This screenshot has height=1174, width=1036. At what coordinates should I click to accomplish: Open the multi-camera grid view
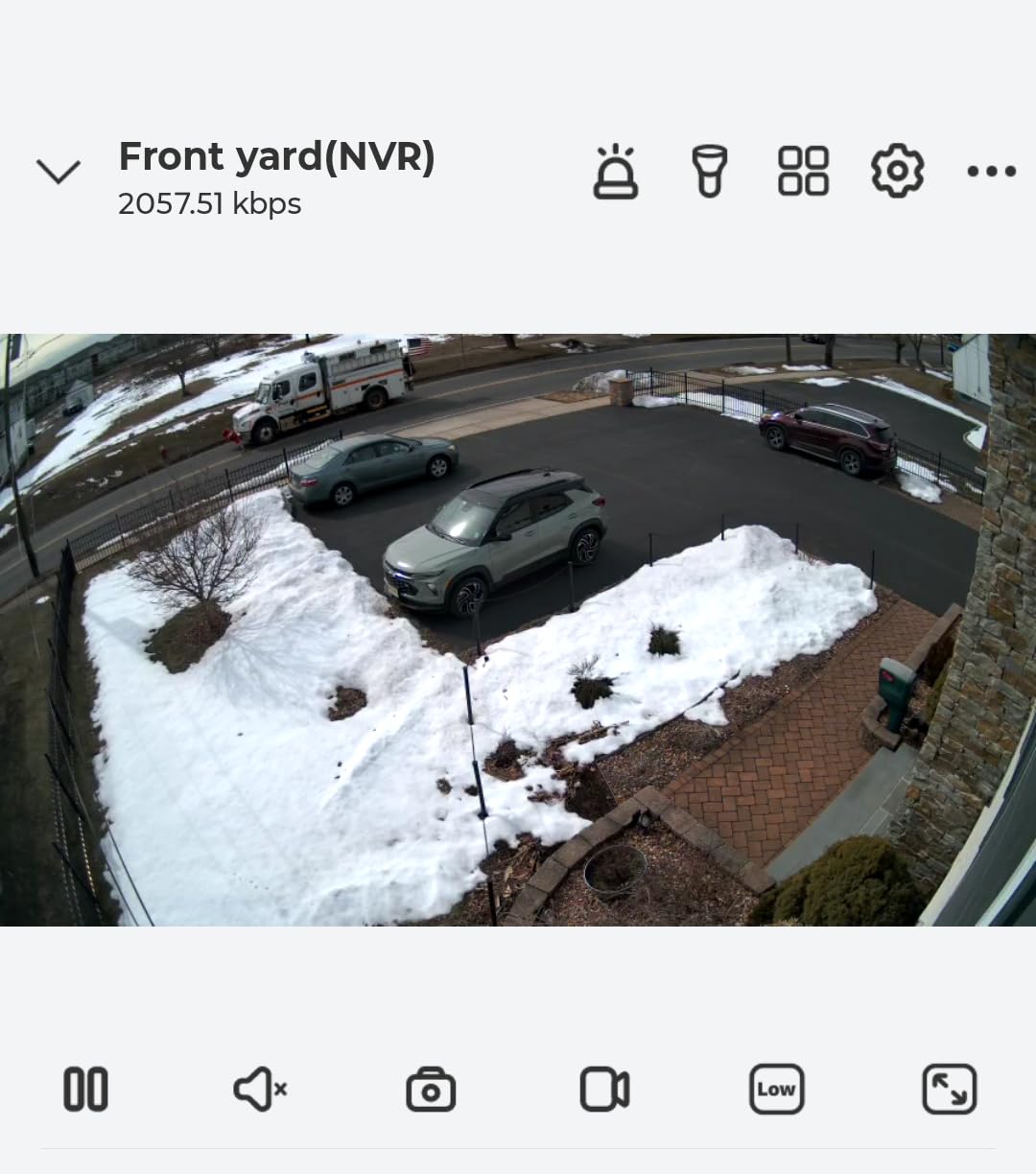pyautogui.click(x=803, y=172)
